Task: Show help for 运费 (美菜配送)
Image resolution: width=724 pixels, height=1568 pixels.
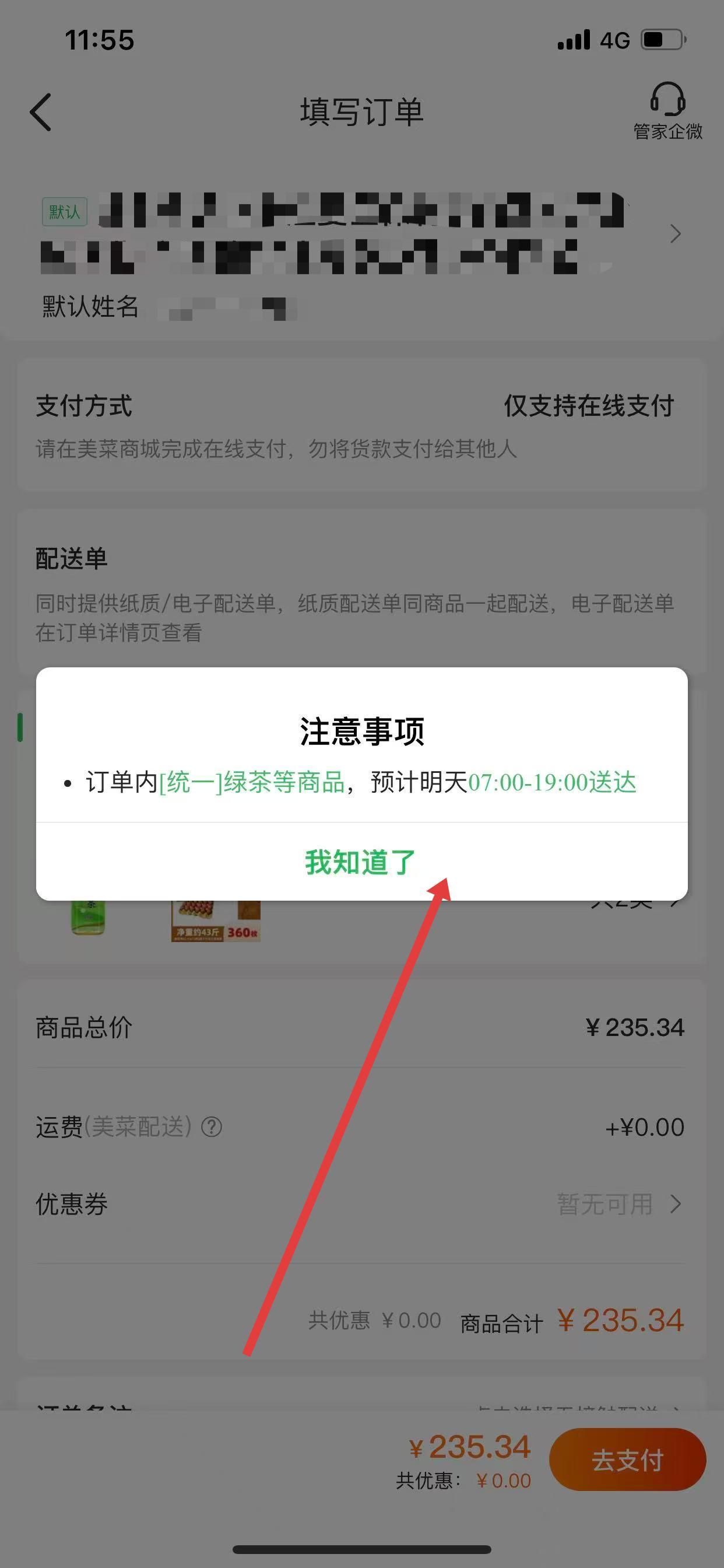Action: [x=211, y=1128]
